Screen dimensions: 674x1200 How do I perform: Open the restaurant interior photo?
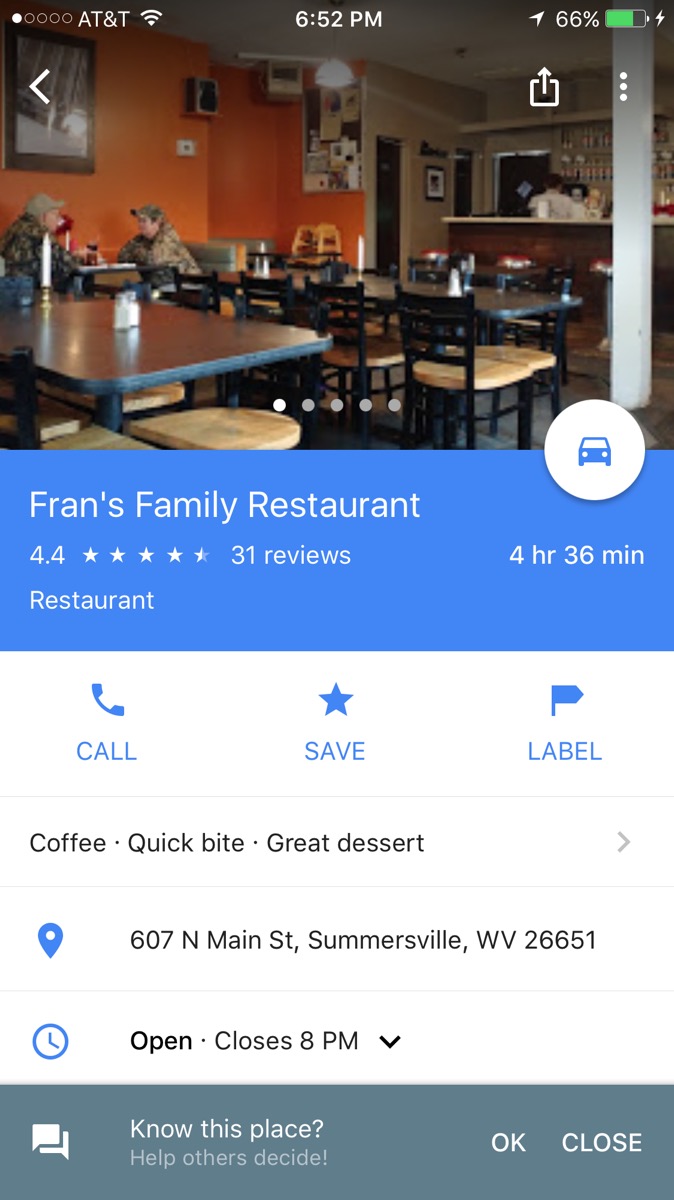(300, 250)
